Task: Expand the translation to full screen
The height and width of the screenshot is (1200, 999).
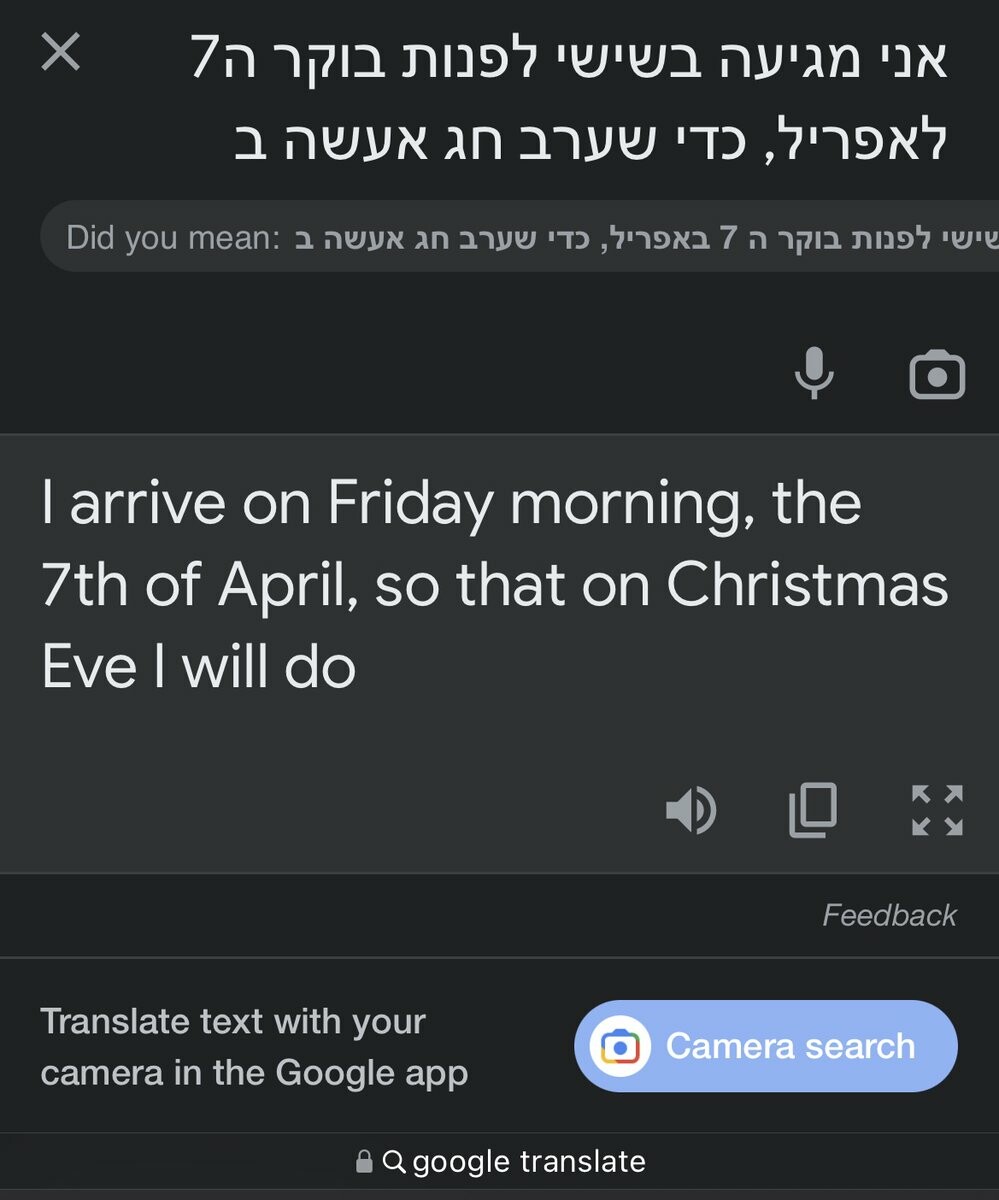Action: [937, 810]
